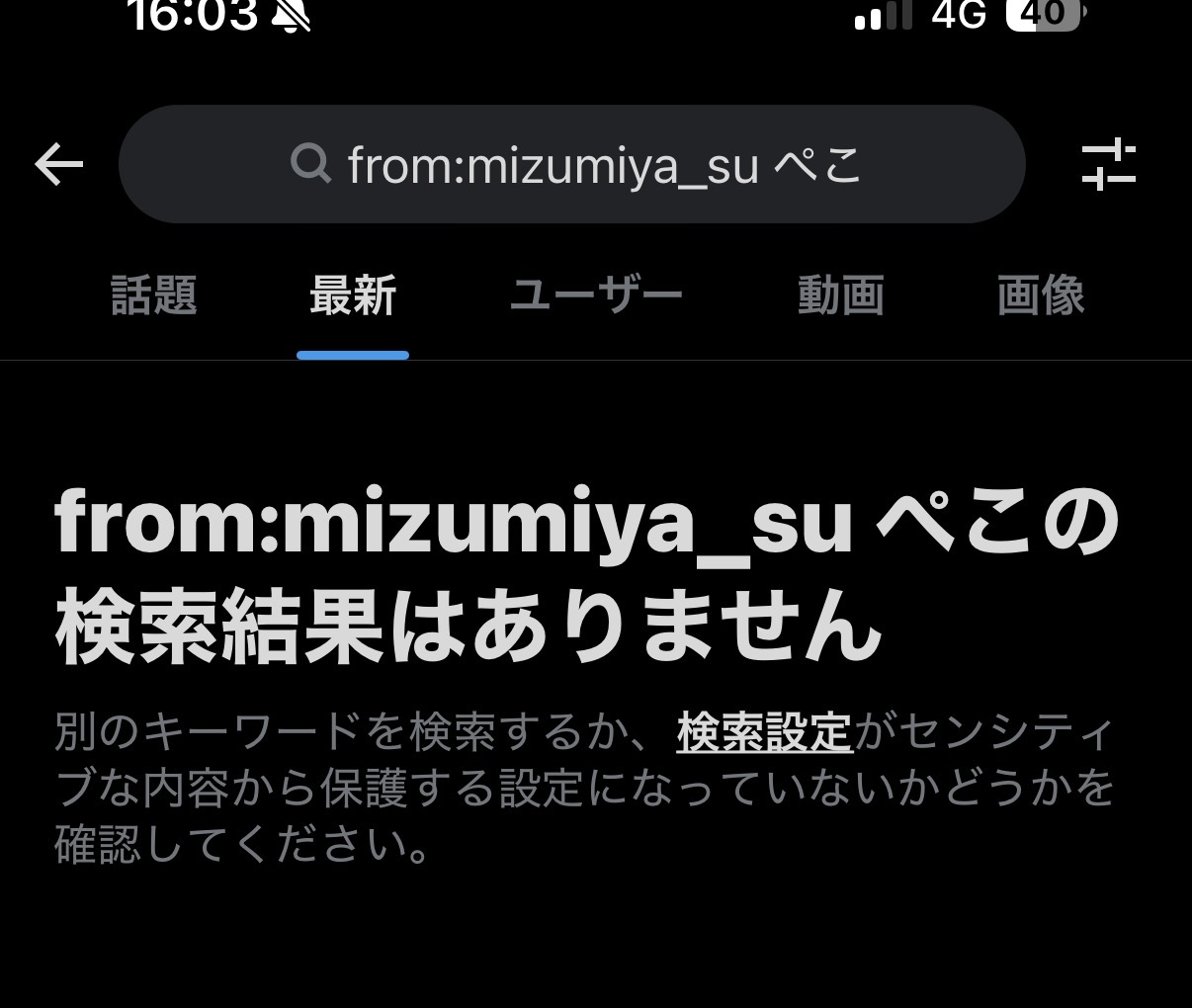Switch to the ユーザー tab

click(x=596, y=295)
